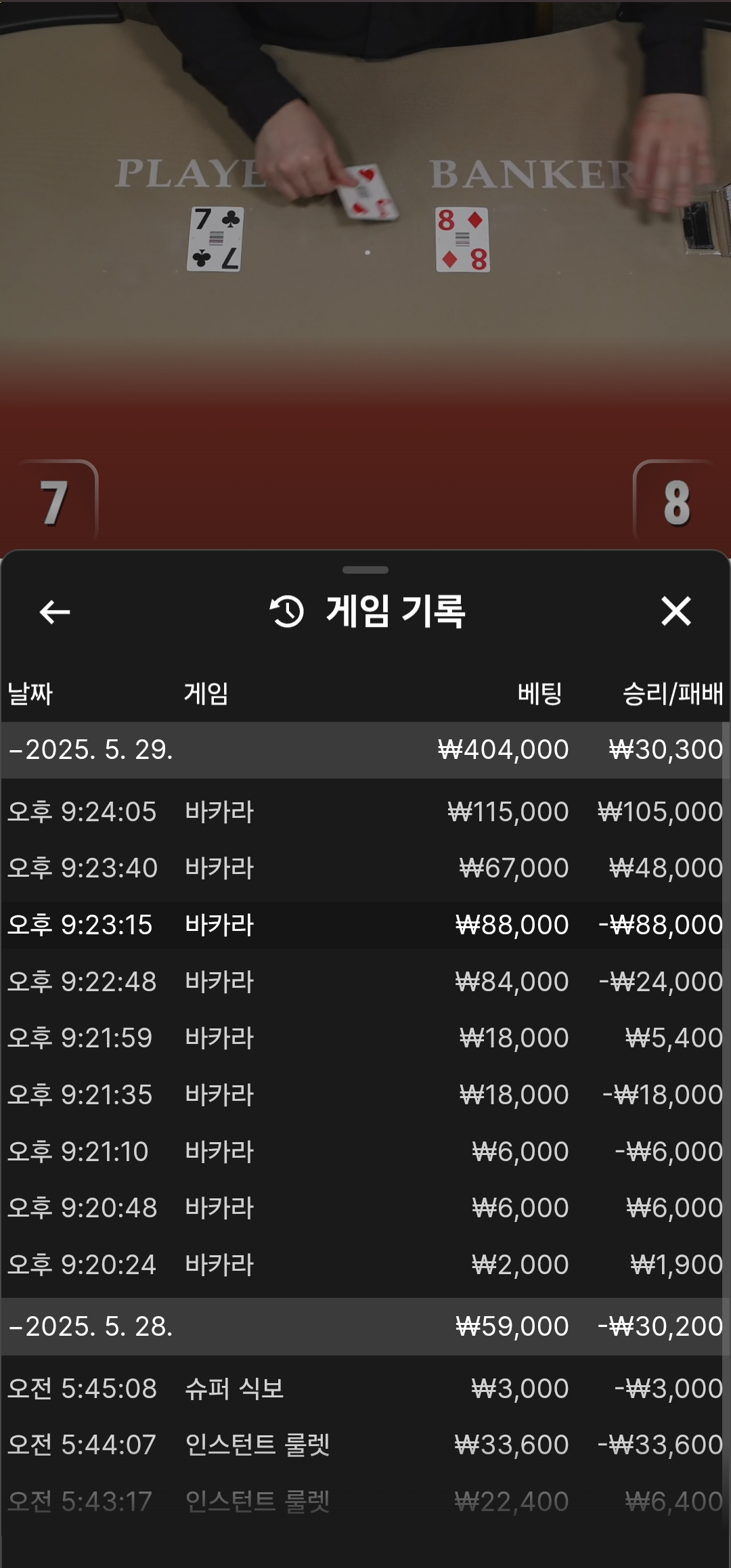Open the 오후 9:21:35 바카라 record

pos(365,1095)
